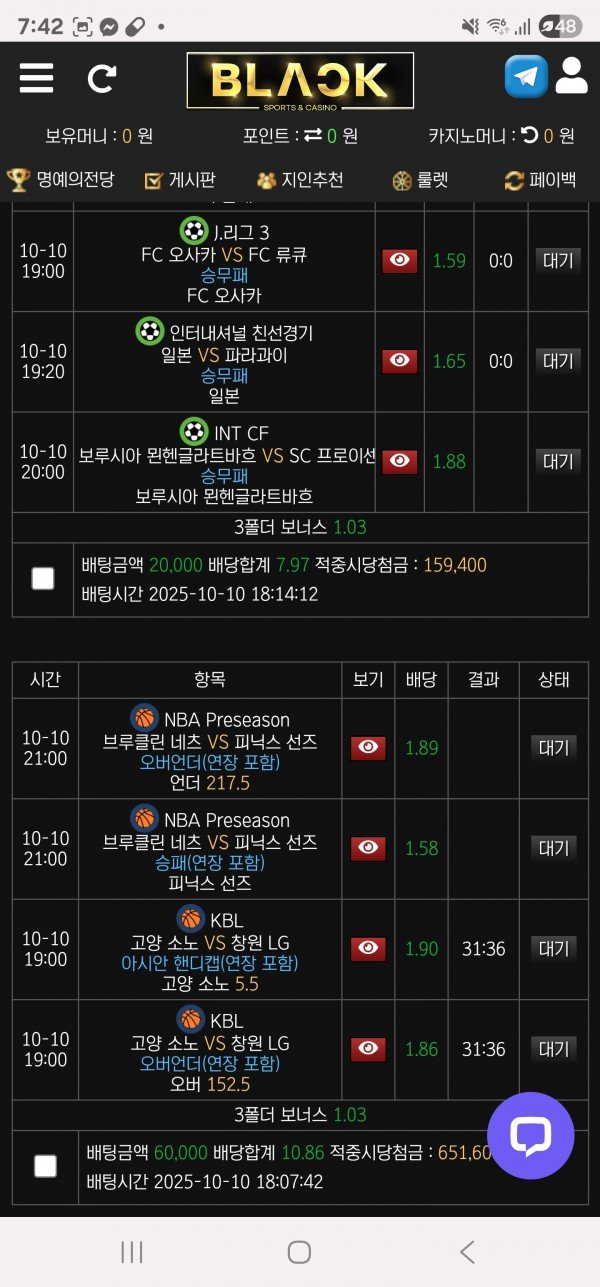600x1287 pixels.
Task: Open the hamburger menu
Action: 37,78
